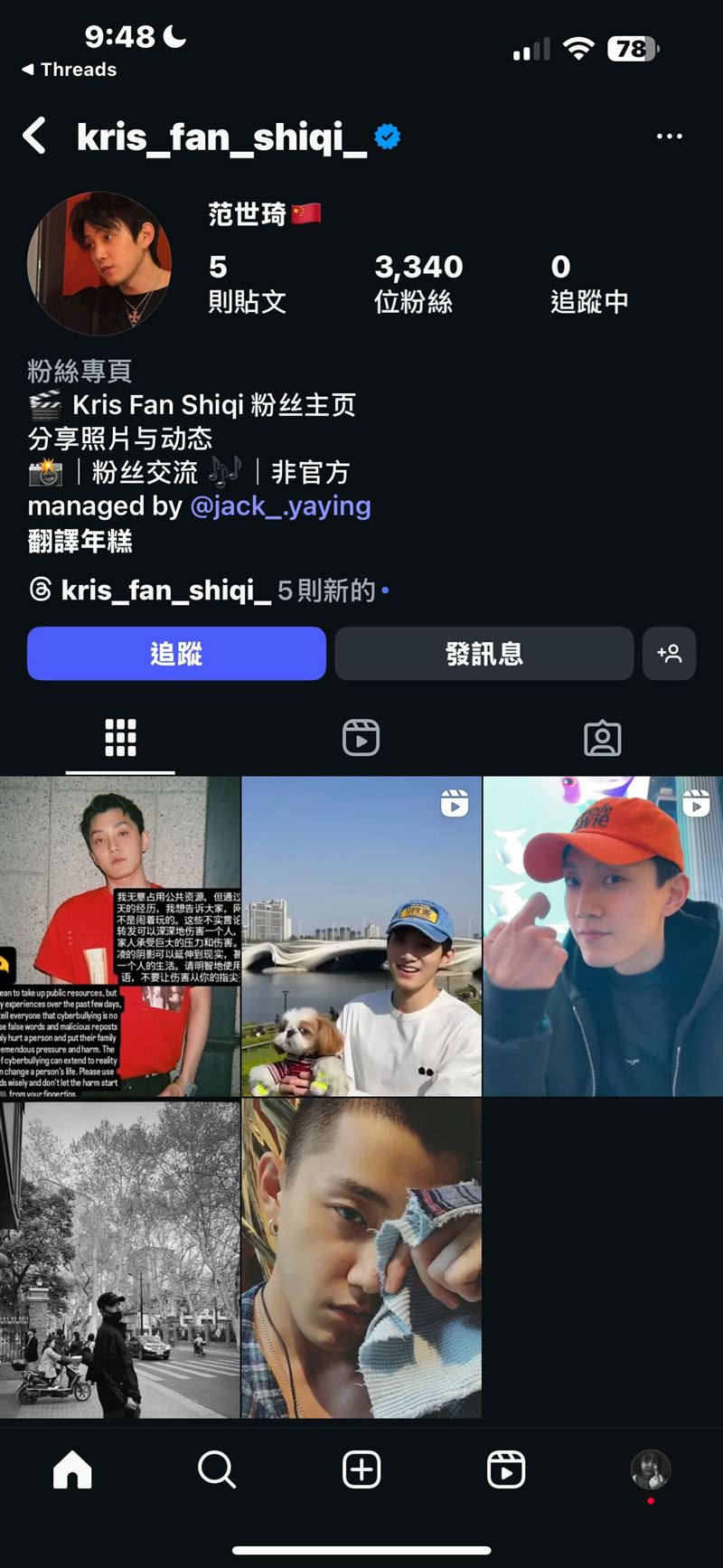Open the @jack_.yaying mention link
The height and width of the screenshot is (1568, 723).
(280, 505)
